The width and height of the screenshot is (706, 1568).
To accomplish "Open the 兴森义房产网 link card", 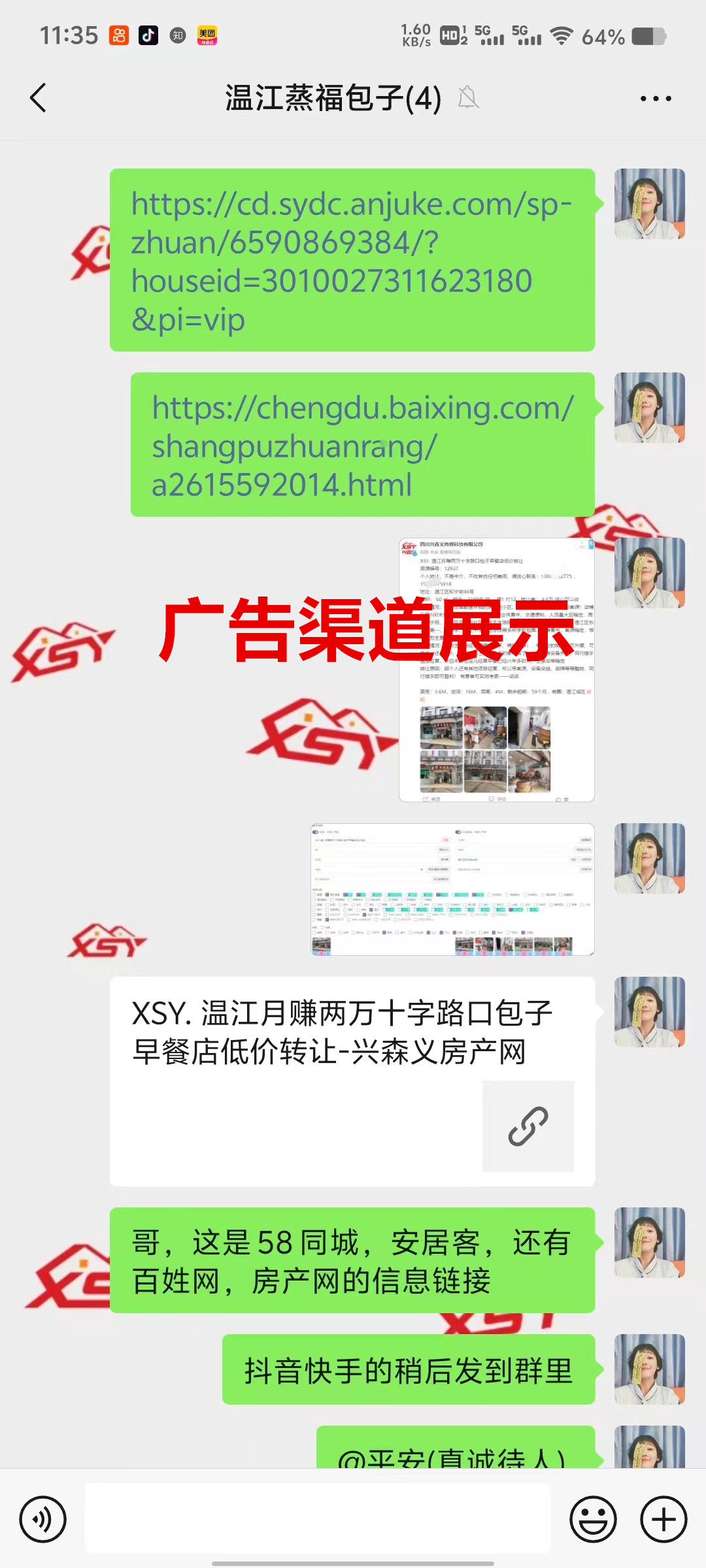I will (x=352, y=1081).
